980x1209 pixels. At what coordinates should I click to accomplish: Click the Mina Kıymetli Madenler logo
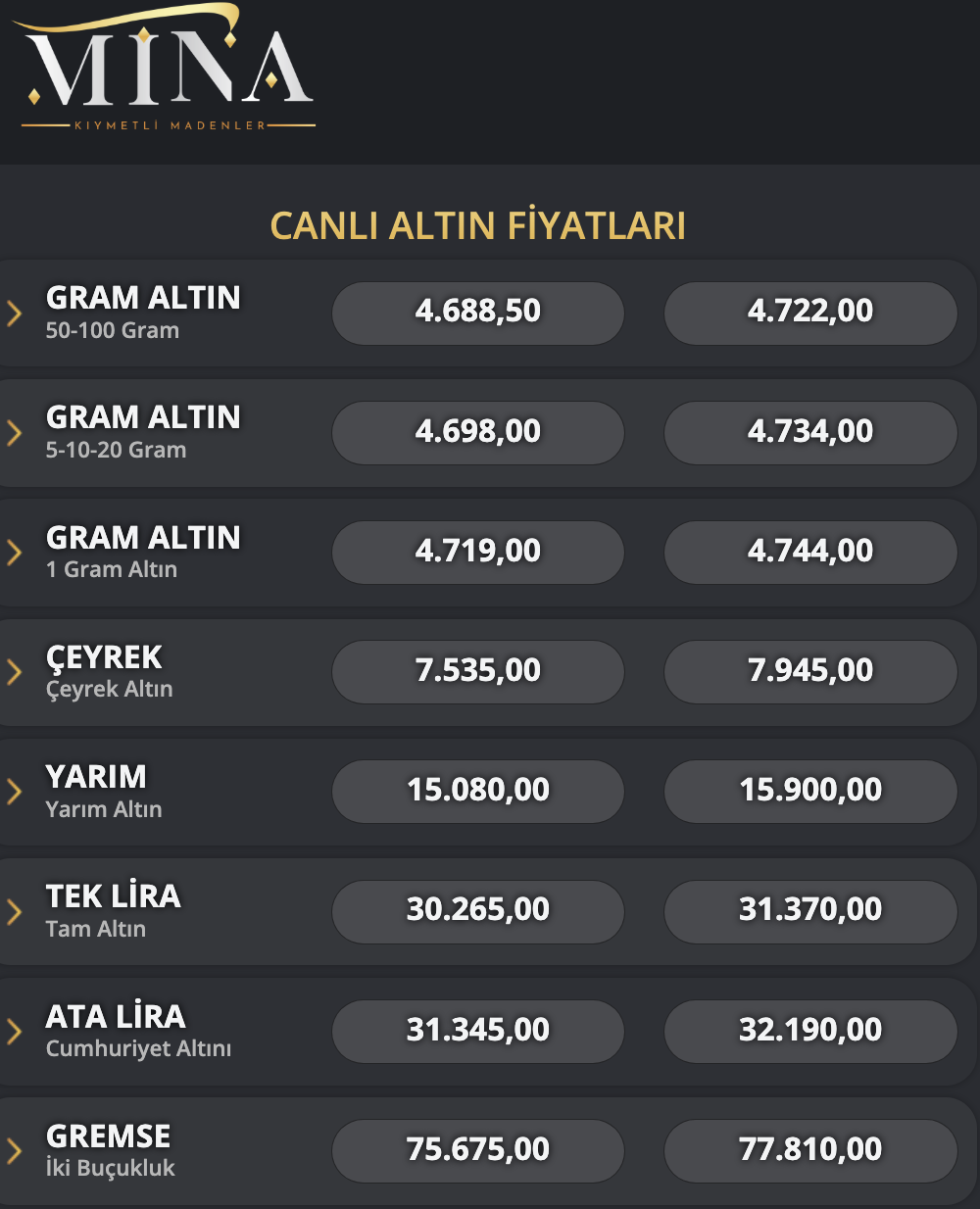(167, 69)
